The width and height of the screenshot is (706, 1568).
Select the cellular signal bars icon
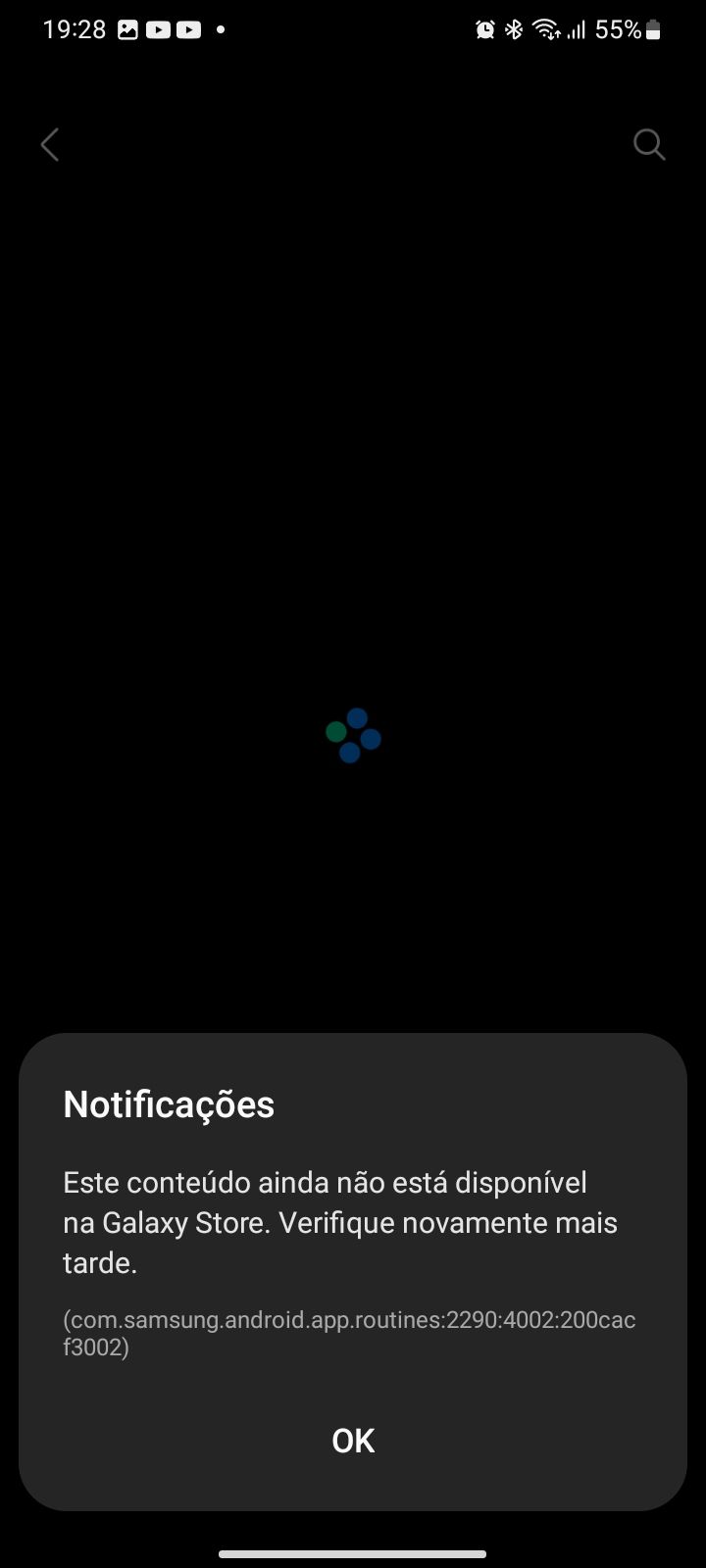577,29
